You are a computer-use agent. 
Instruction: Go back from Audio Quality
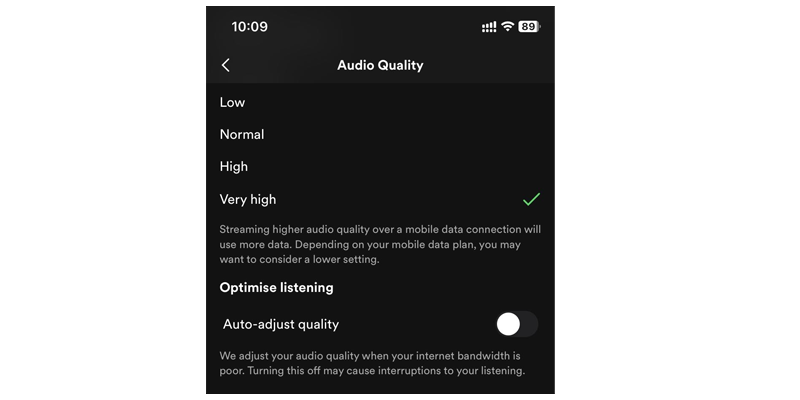[226, 65]
